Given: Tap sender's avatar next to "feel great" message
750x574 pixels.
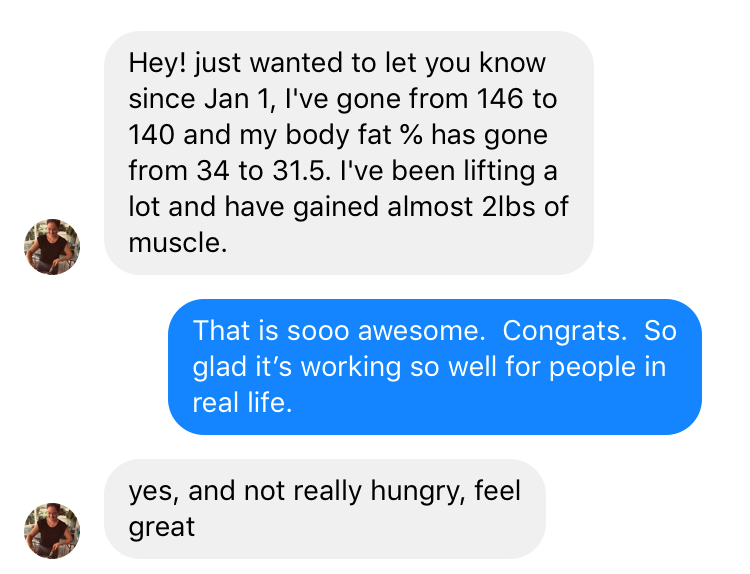Looking at the screenshot, I should tap(51, 530).
